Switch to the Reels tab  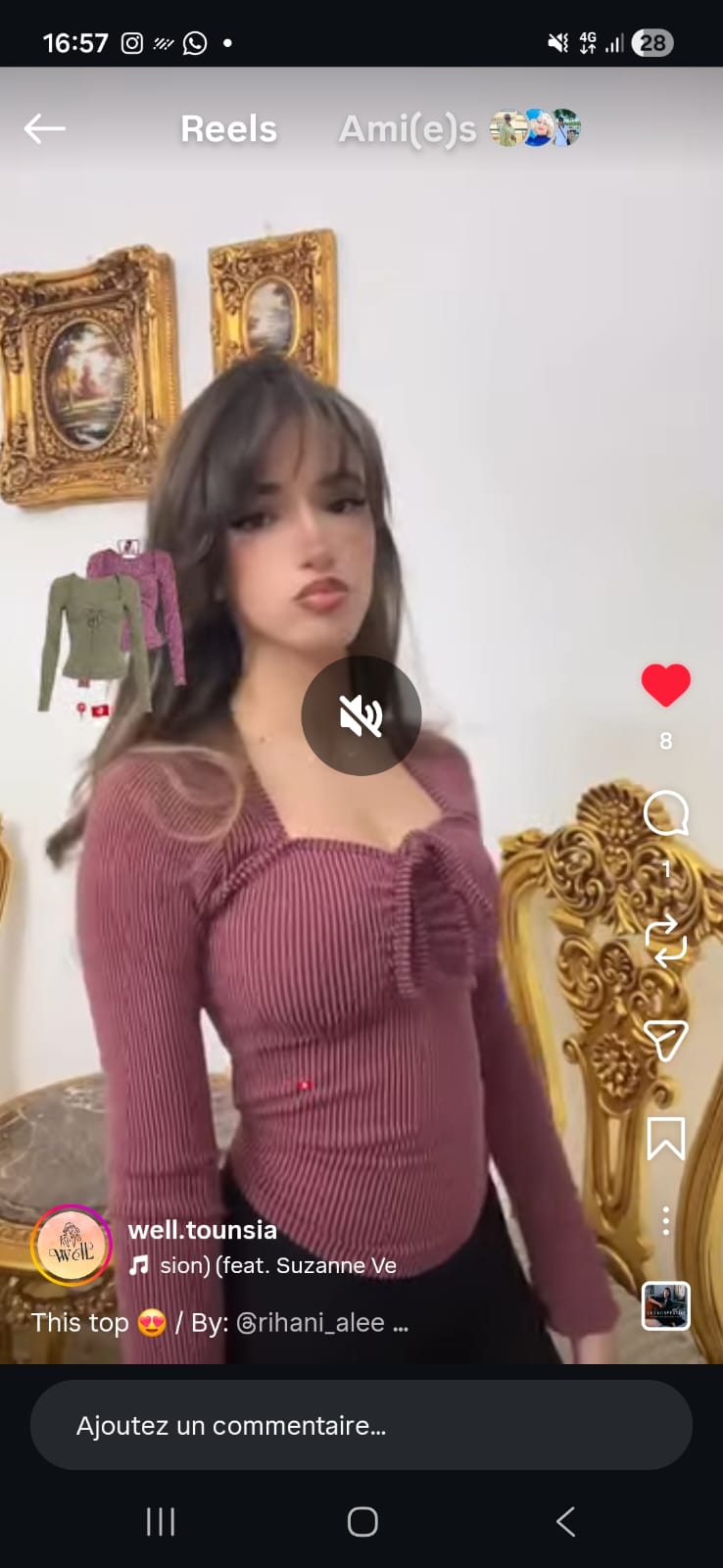[x=228, y=128]
